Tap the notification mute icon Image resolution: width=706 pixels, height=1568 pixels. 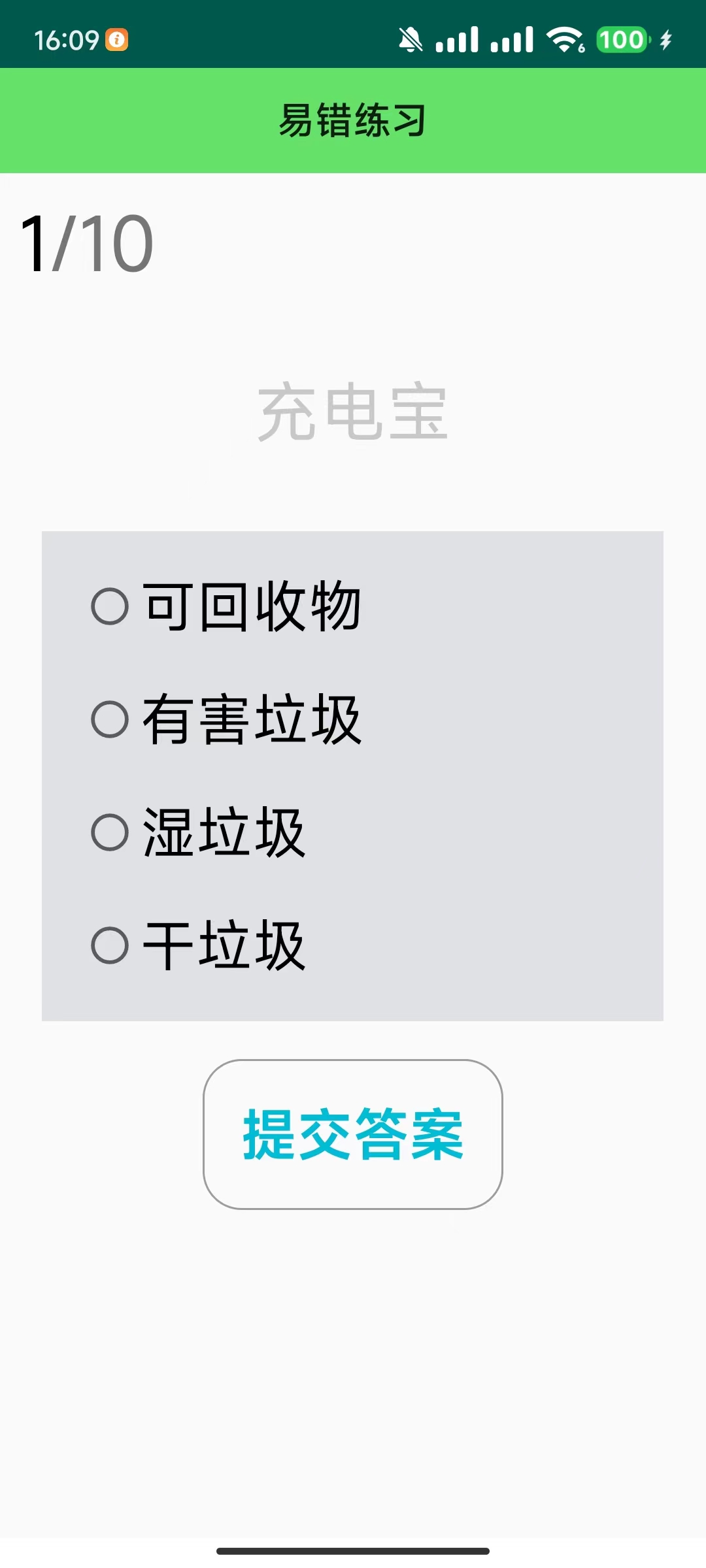click(409, 41)
